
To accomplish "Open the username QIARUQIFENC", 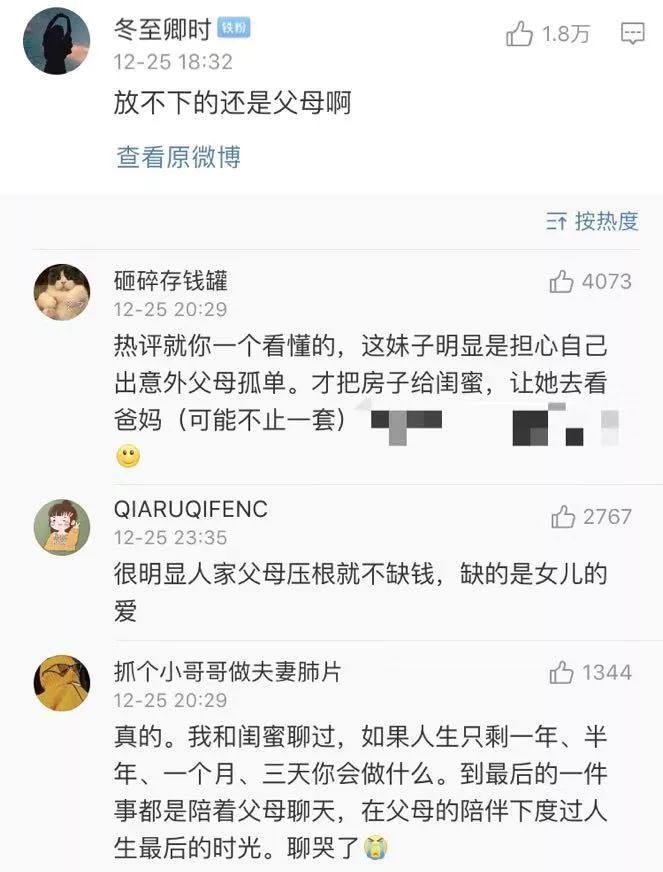I will (191, 510).
